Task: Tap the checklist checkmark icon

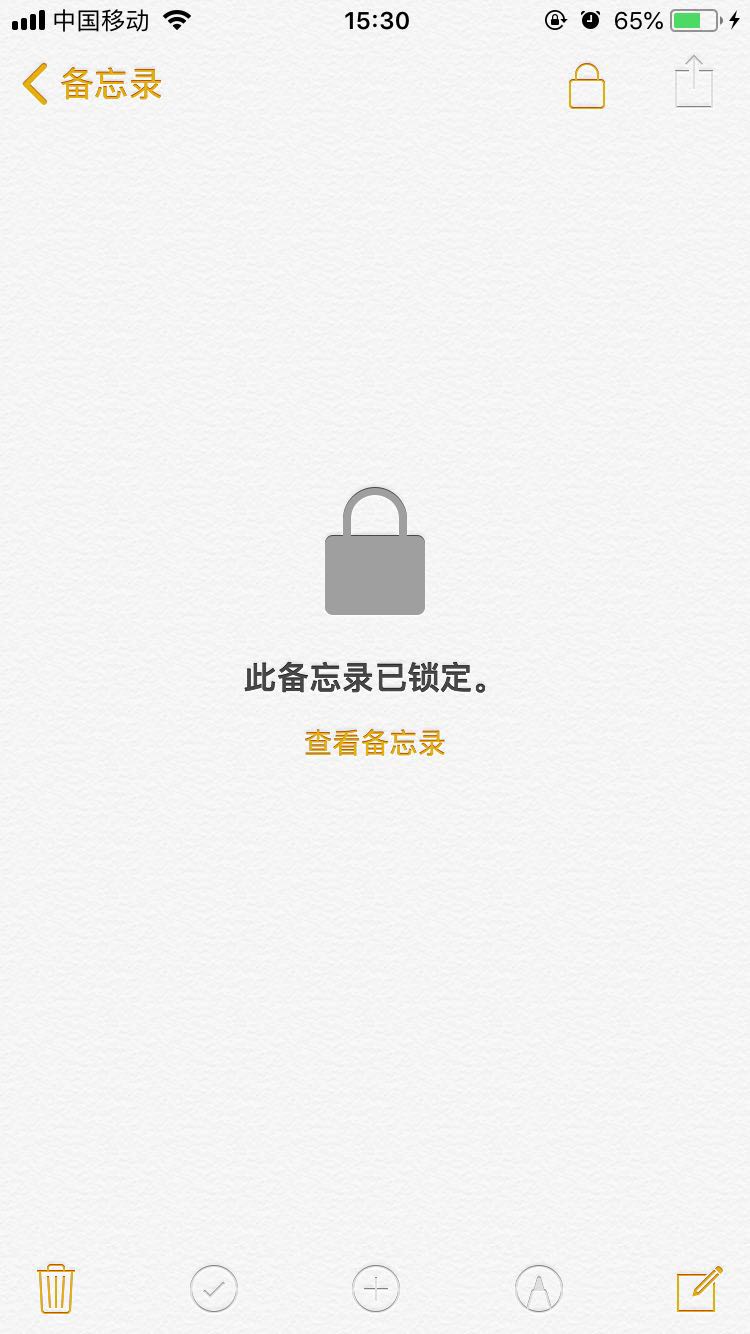Action: click(214, 1288)
